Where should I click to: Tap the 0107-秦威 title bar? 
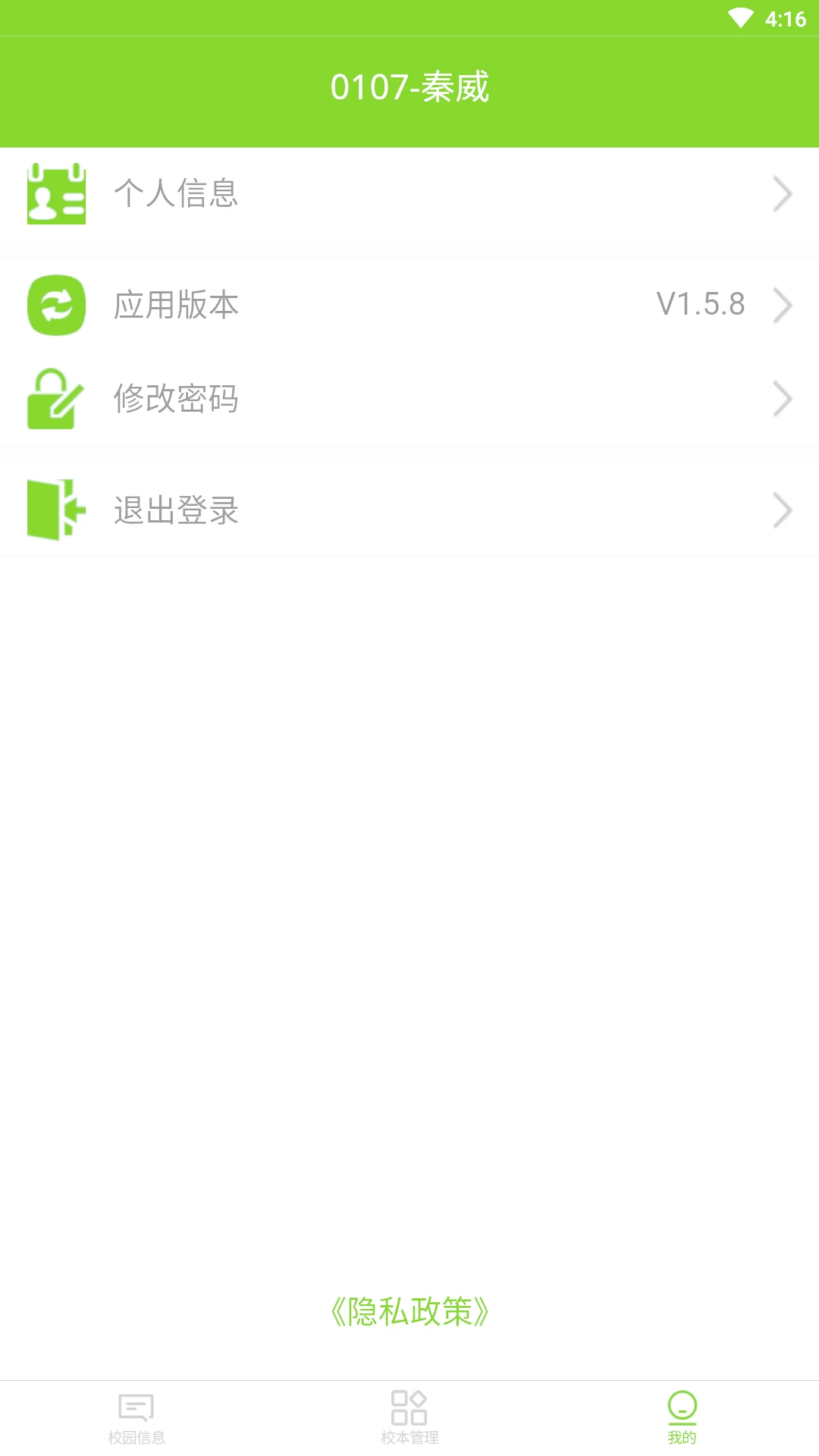(x=409, y=87)
